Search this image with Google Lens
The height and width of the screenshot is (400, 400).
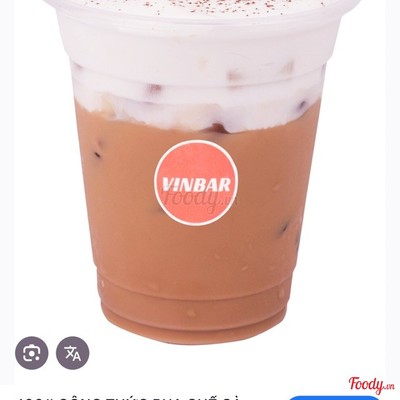tap(32, 353)
